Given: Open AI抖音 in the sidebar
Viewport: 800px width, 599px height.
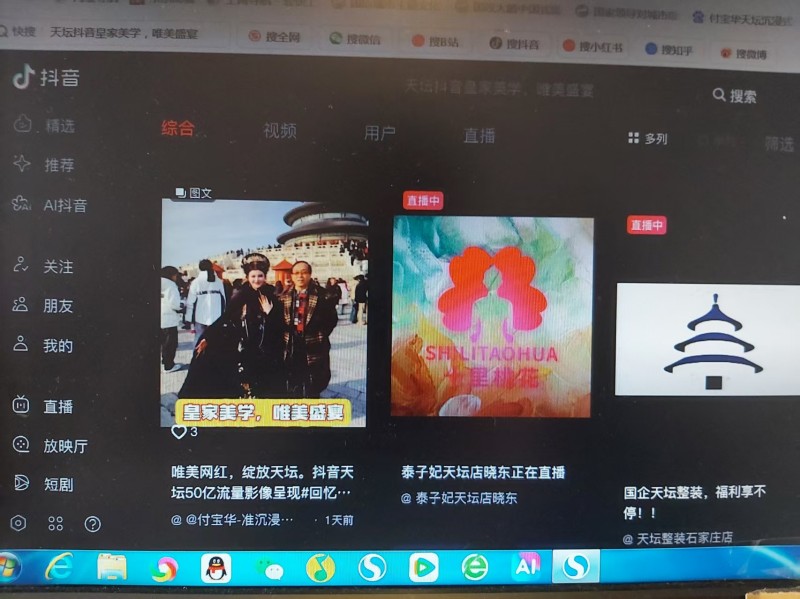Looking at the screenshot, I should [x=64, y=205].
